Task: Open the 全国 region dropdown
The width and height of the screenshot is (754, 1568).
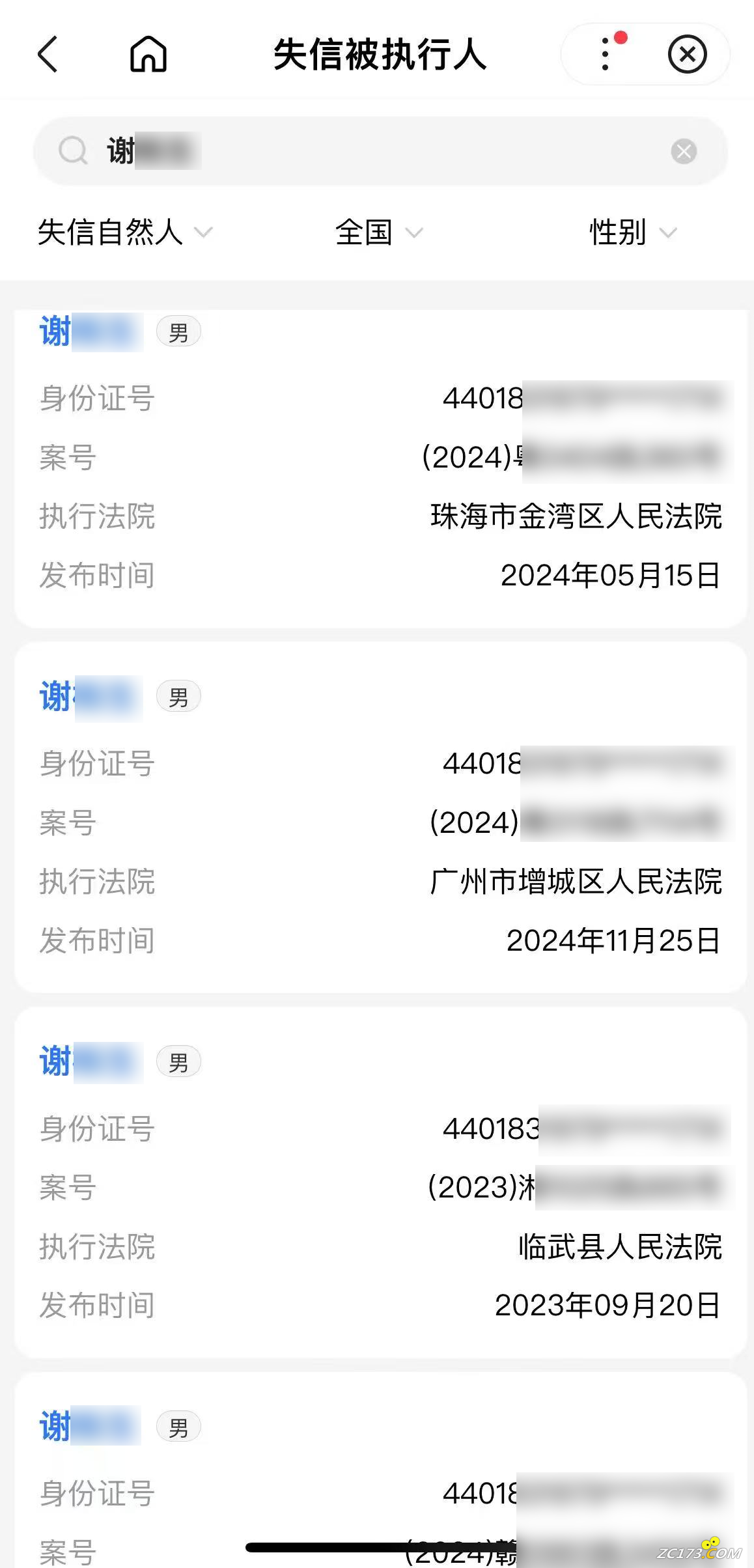Action: (x=378, y=232)
